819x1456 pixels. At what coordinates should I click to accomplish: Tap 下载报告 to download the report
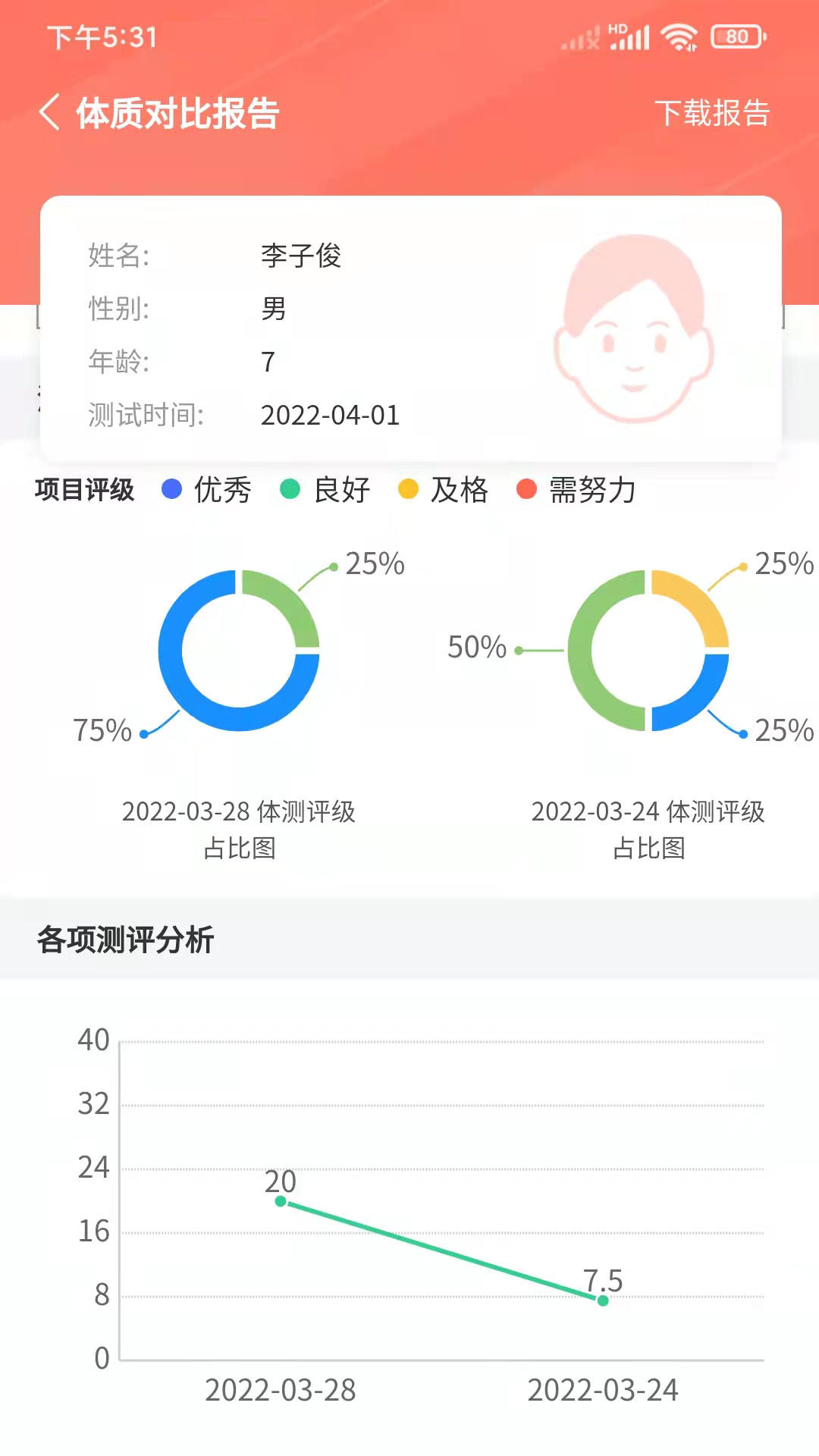pyautogui.click(x=714, y=112)
